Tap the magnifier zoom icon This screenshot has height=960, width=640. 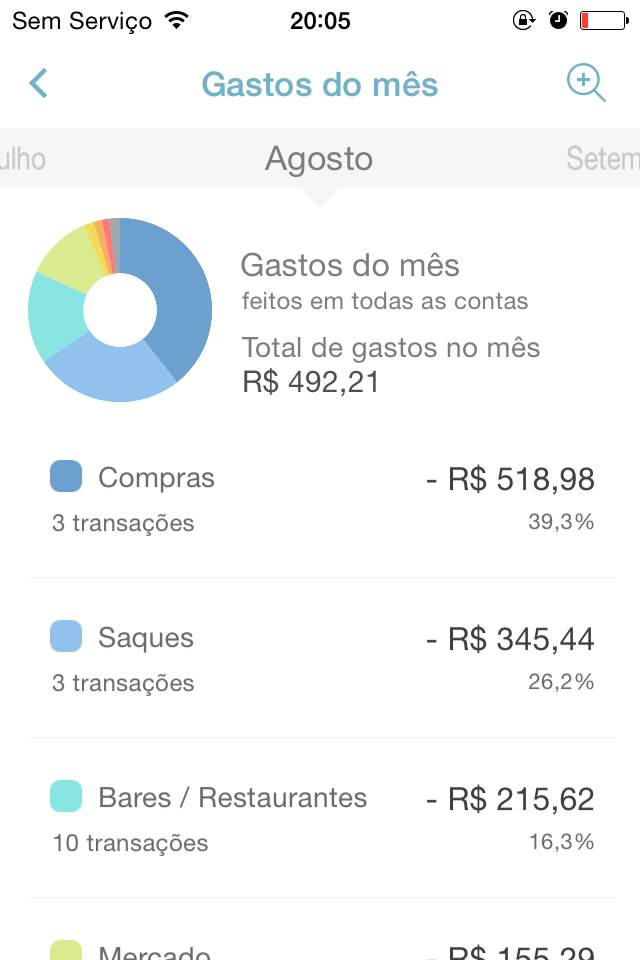click(586, 83)
